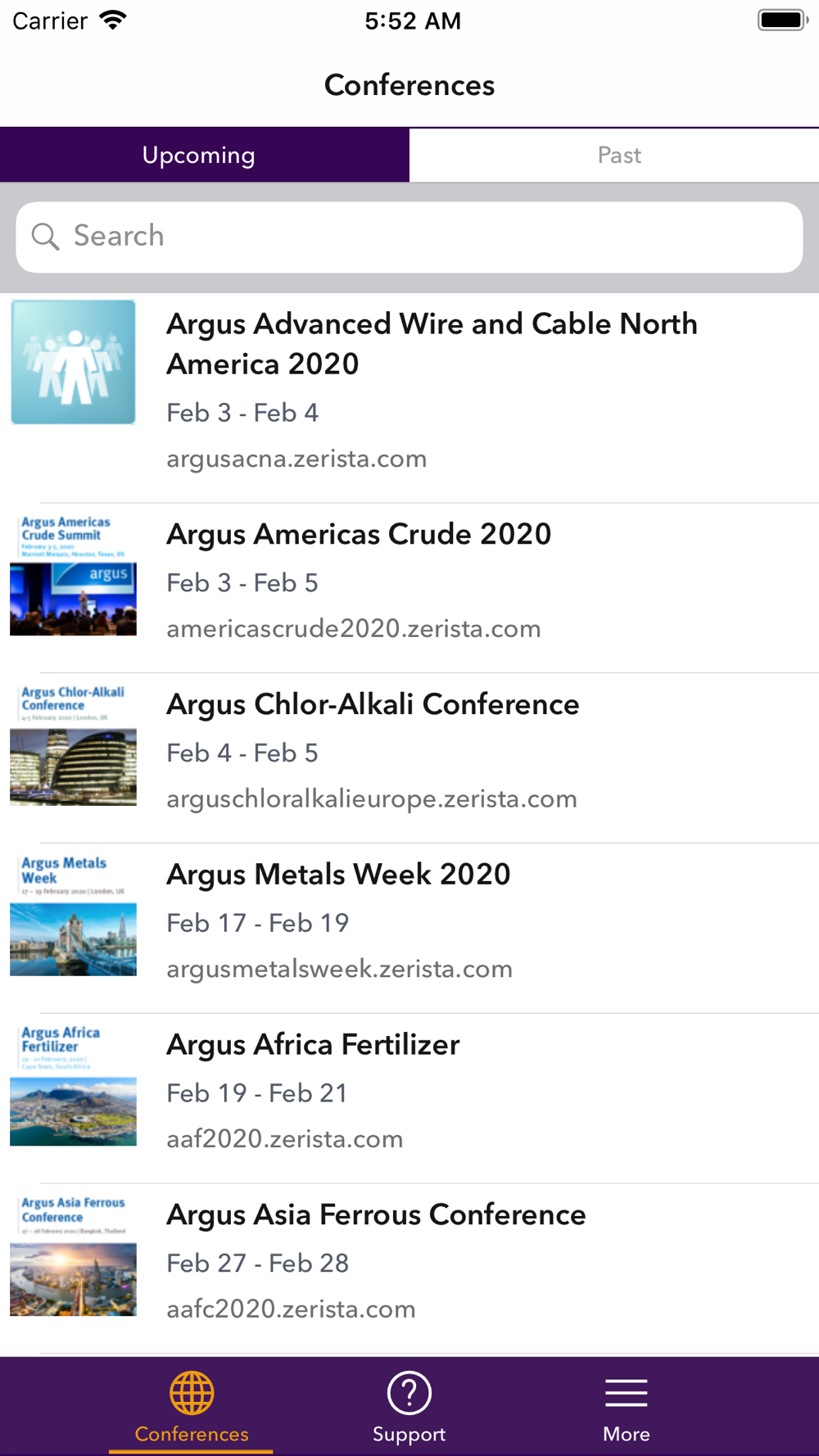View Argus Metals Week 2020
The image size is (819, 1456).
tap(409, 929)
